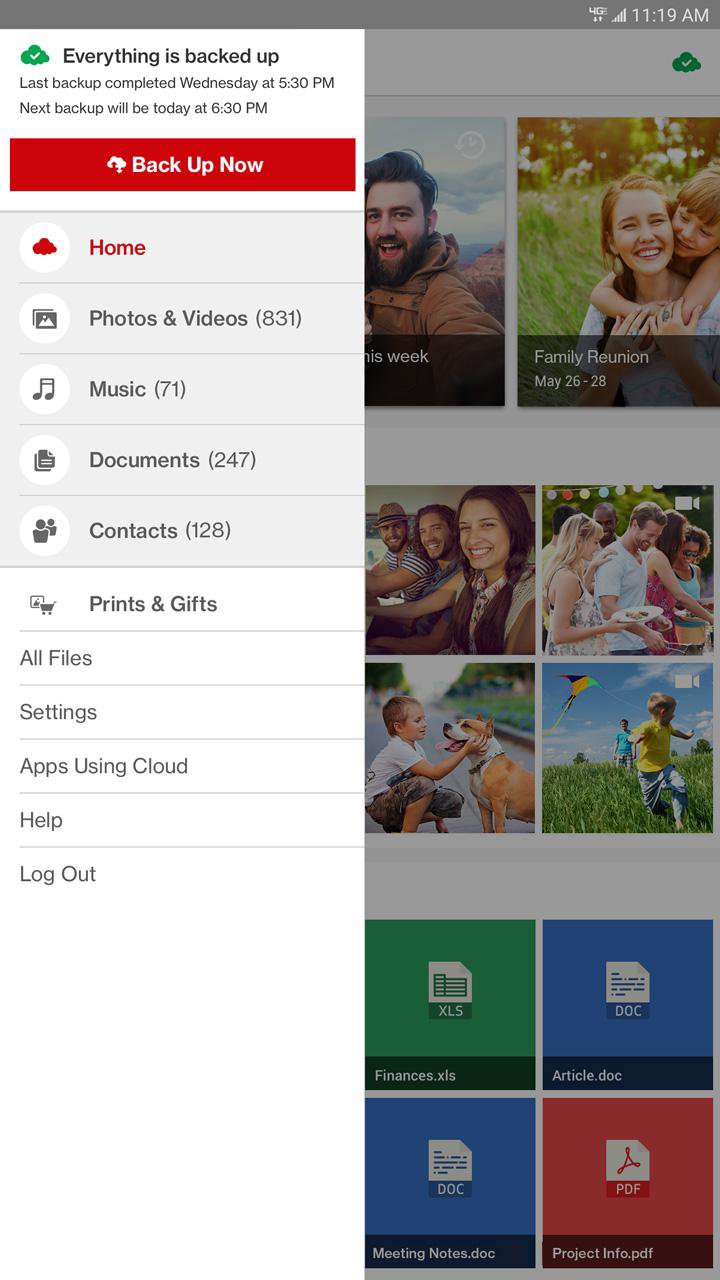
Task: Open Contacts list
Action: click(182, 531)
